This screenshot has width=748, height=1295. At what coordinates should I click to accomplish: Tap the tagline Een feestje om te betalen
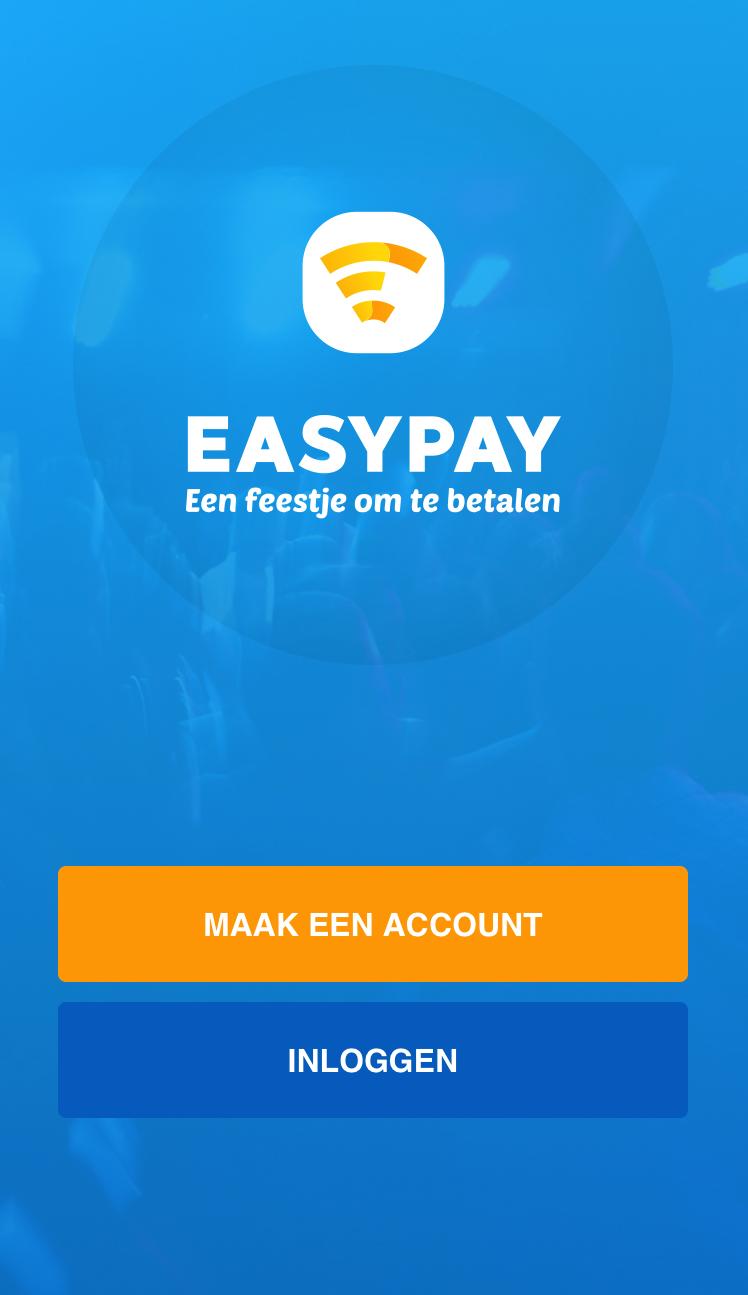(x=373, y=500)
